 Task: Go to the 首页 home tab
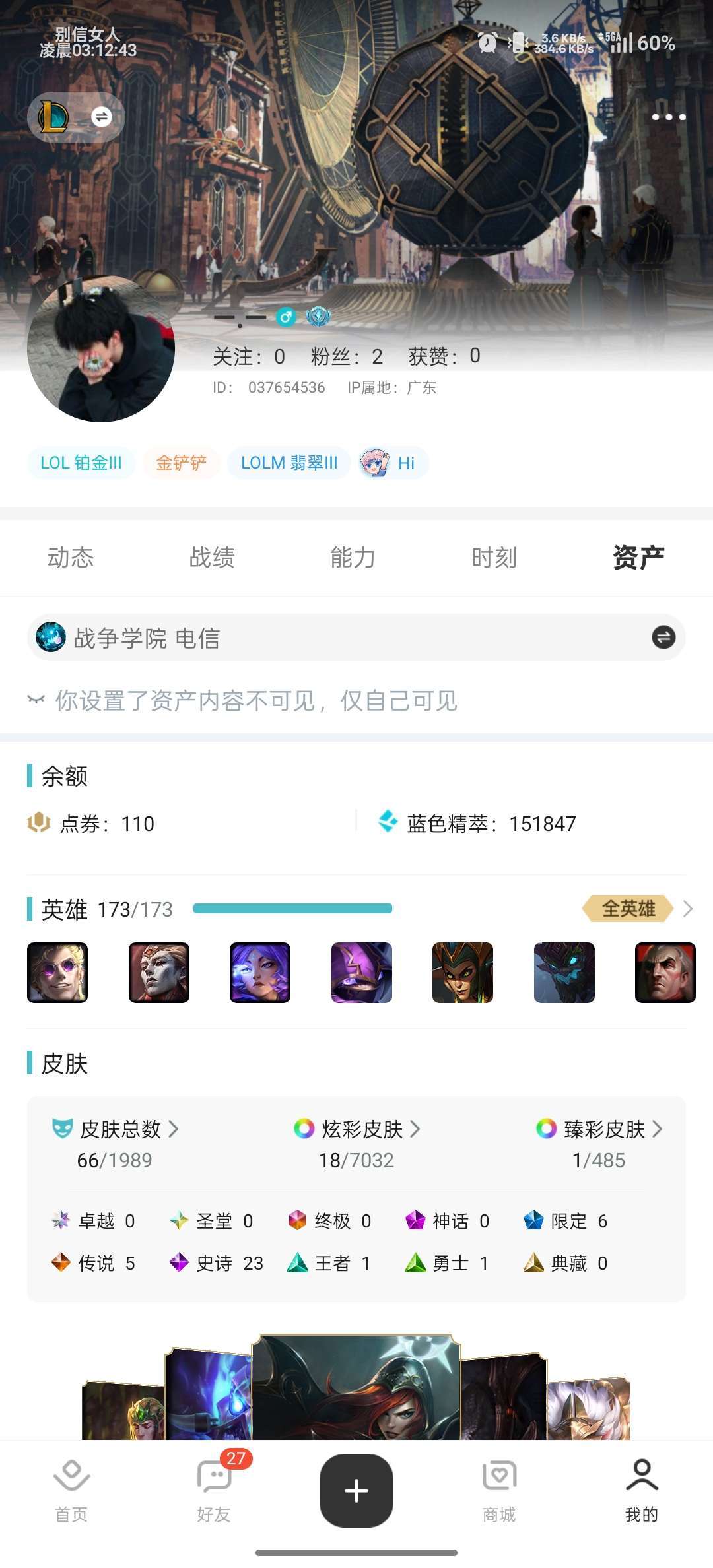click(71, 1491)
